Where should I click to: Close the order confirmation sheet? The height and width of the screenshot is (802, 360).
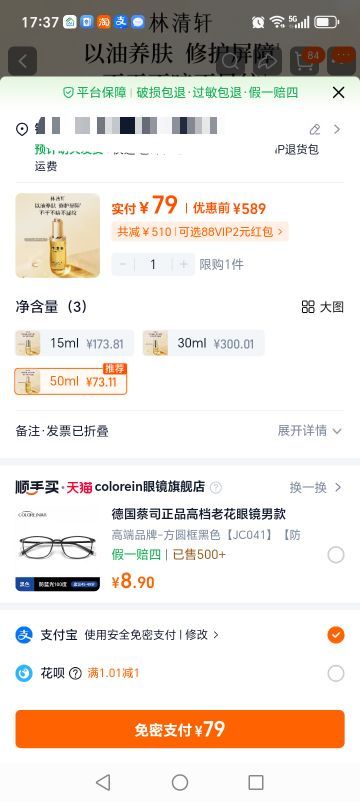pyautogui.click(x=338, y=93)
